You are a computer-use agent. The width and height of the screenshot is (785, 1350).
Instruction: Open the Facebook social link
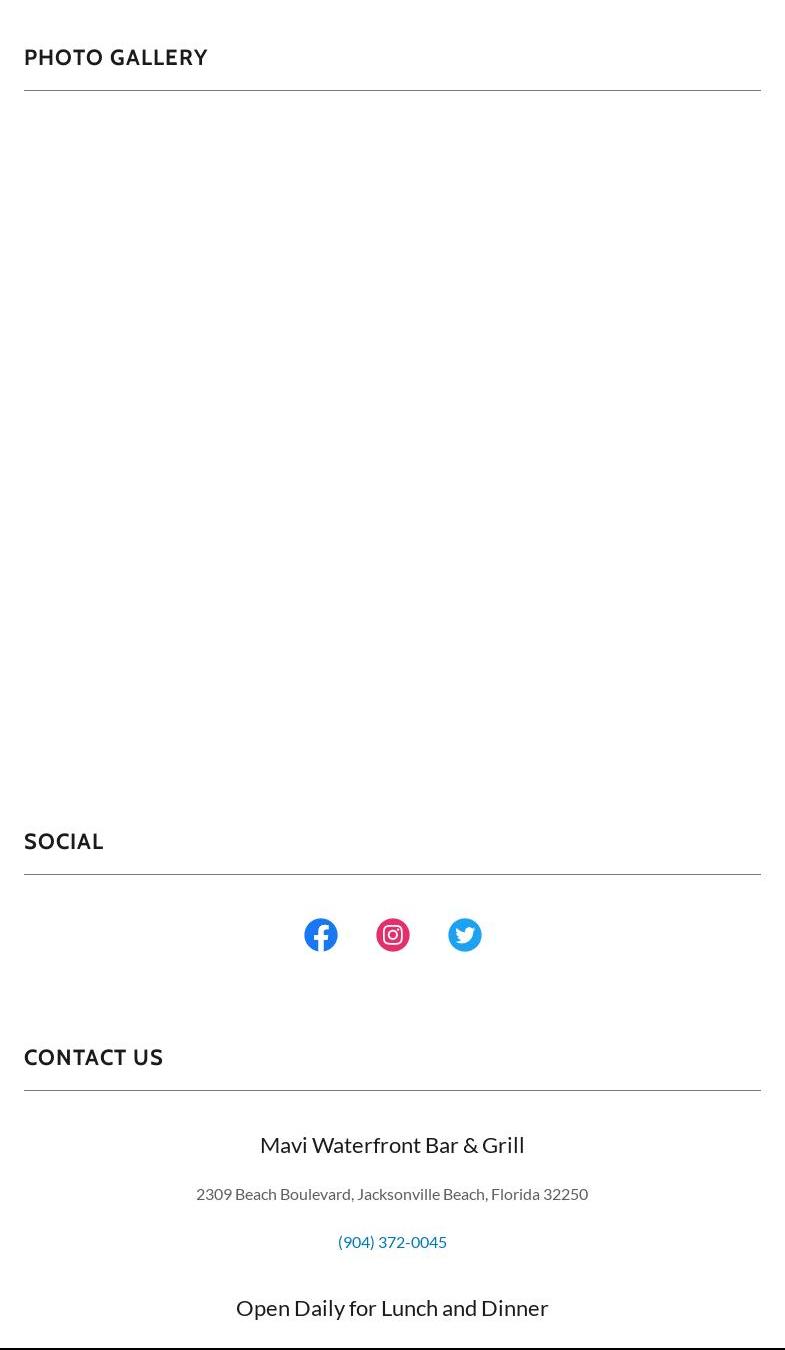[321, 935]
